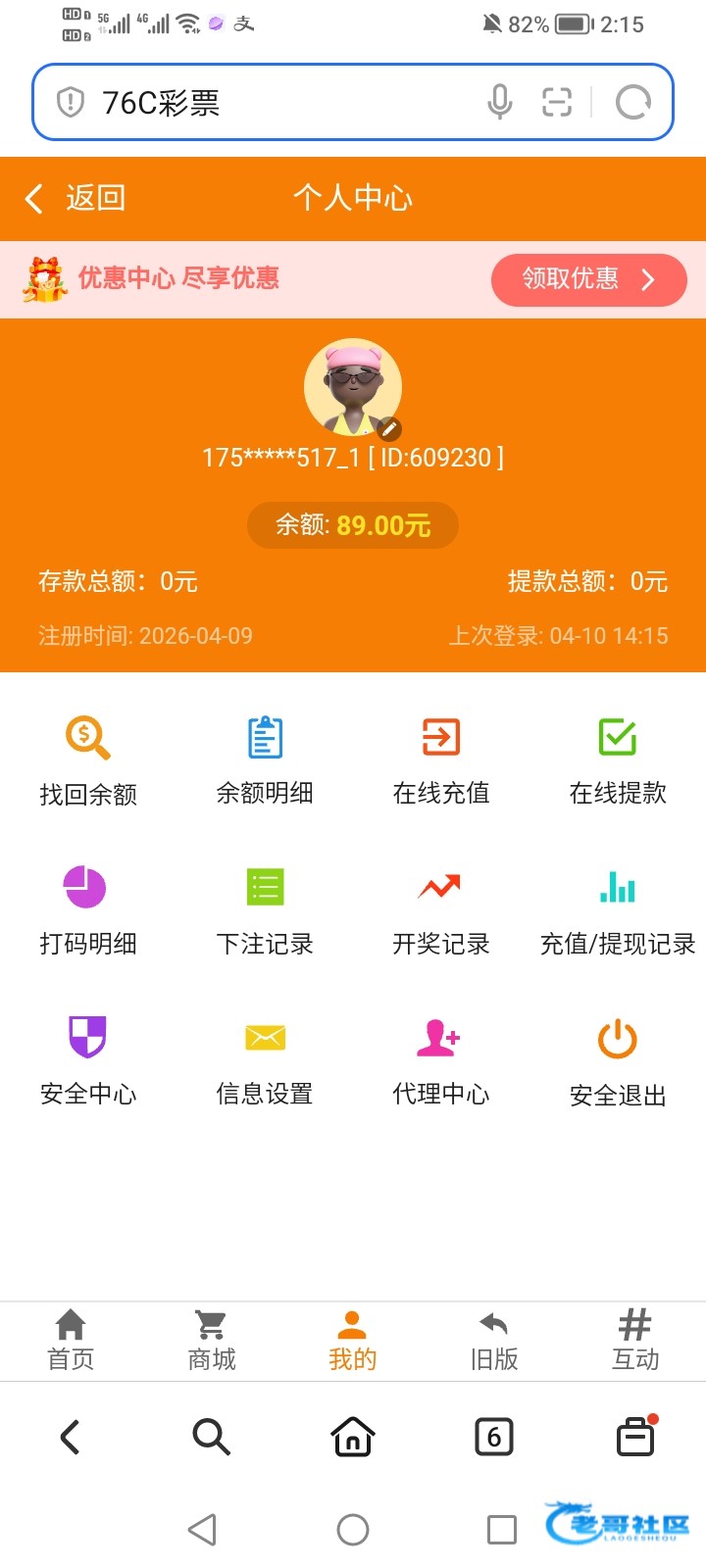Check 开奖记录
The height and width of the screenshot is (1568, 706).
(x=441, y=910)
